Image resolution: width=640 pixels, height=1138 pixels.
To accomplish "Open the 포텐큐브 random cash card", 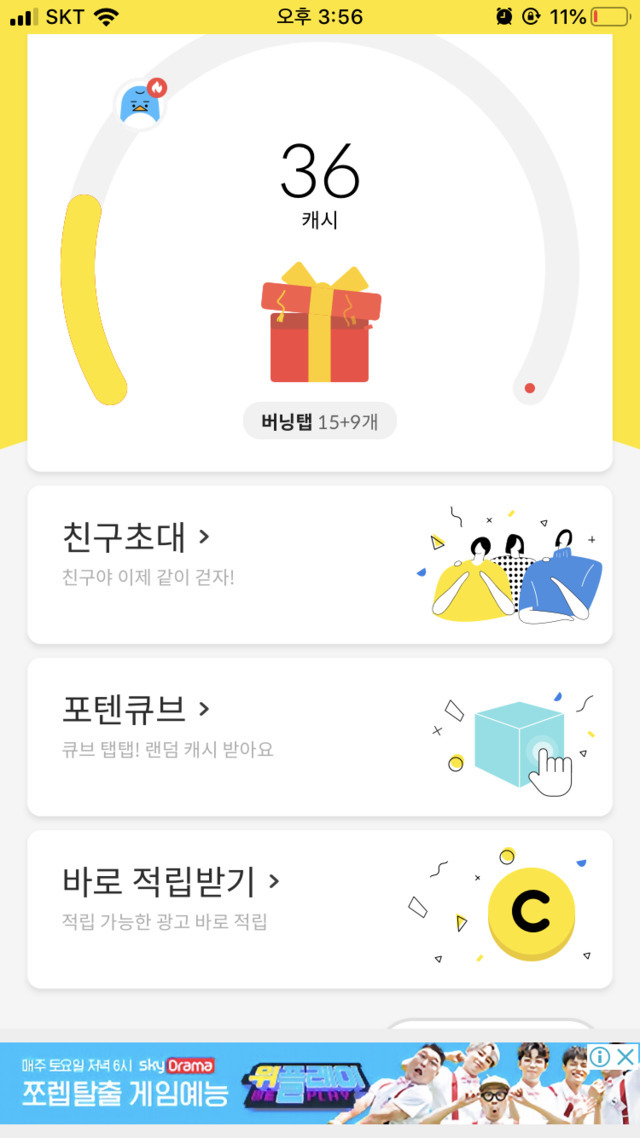I will [319, 736].
